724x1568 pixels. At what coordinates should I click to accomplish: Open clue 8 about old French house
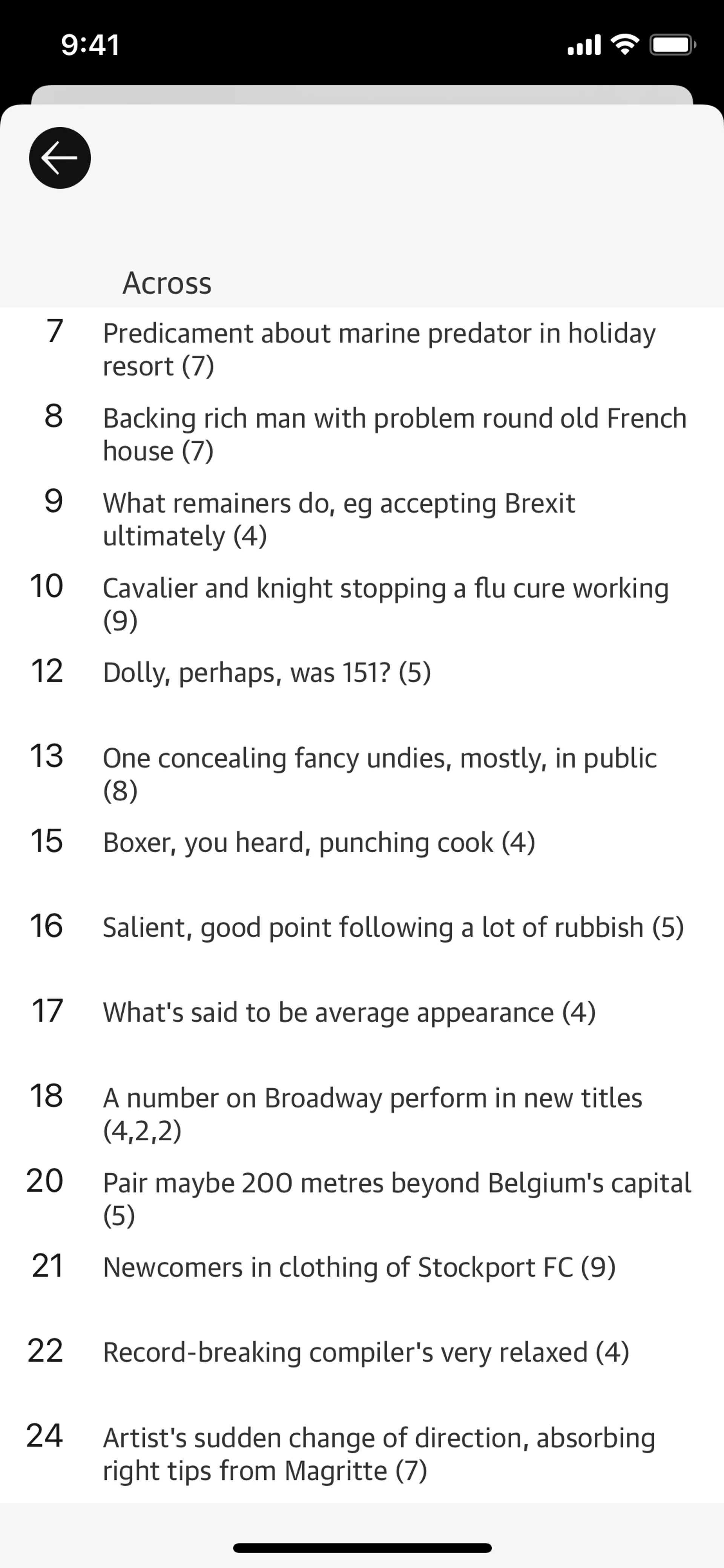362,434
